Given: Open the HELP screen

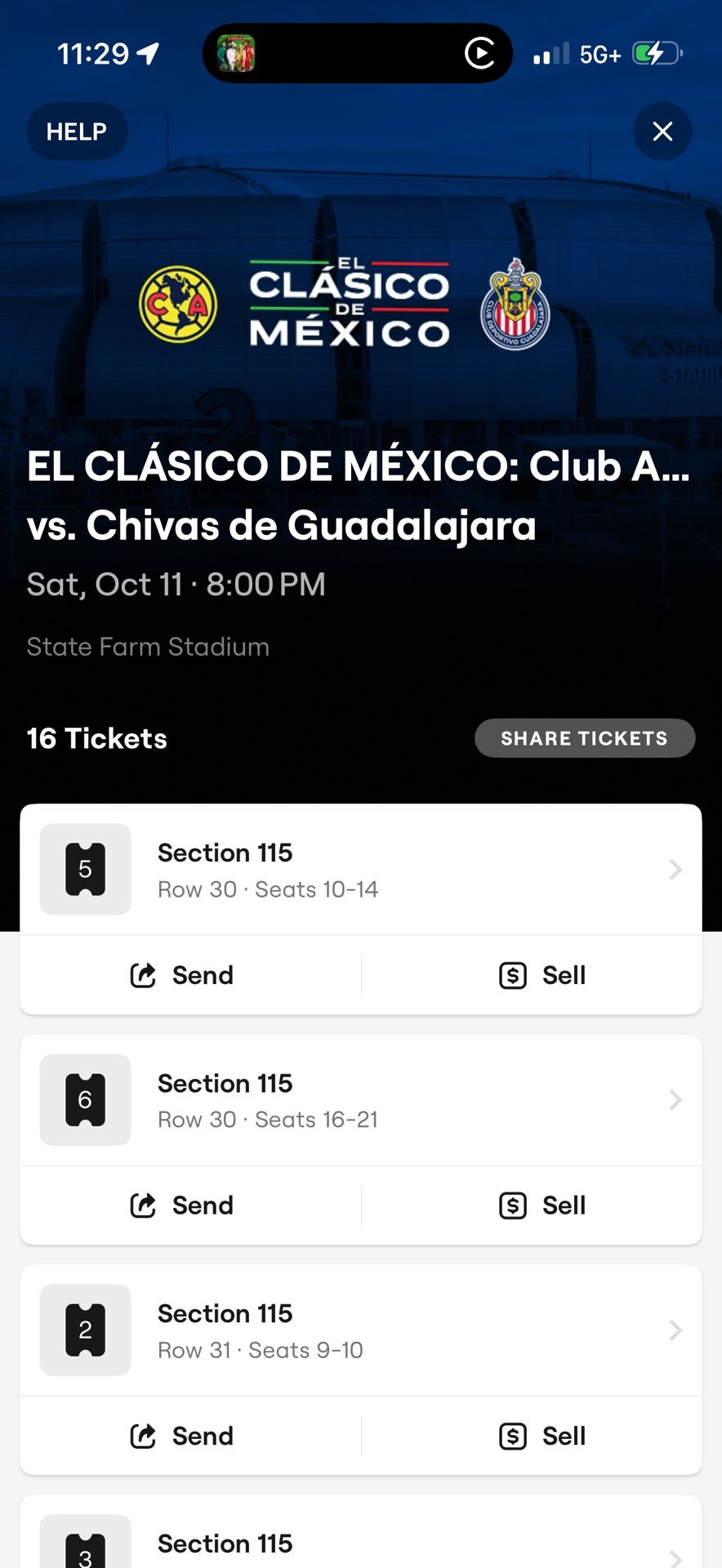Looking at the screenshot, I should pos(77,131).
